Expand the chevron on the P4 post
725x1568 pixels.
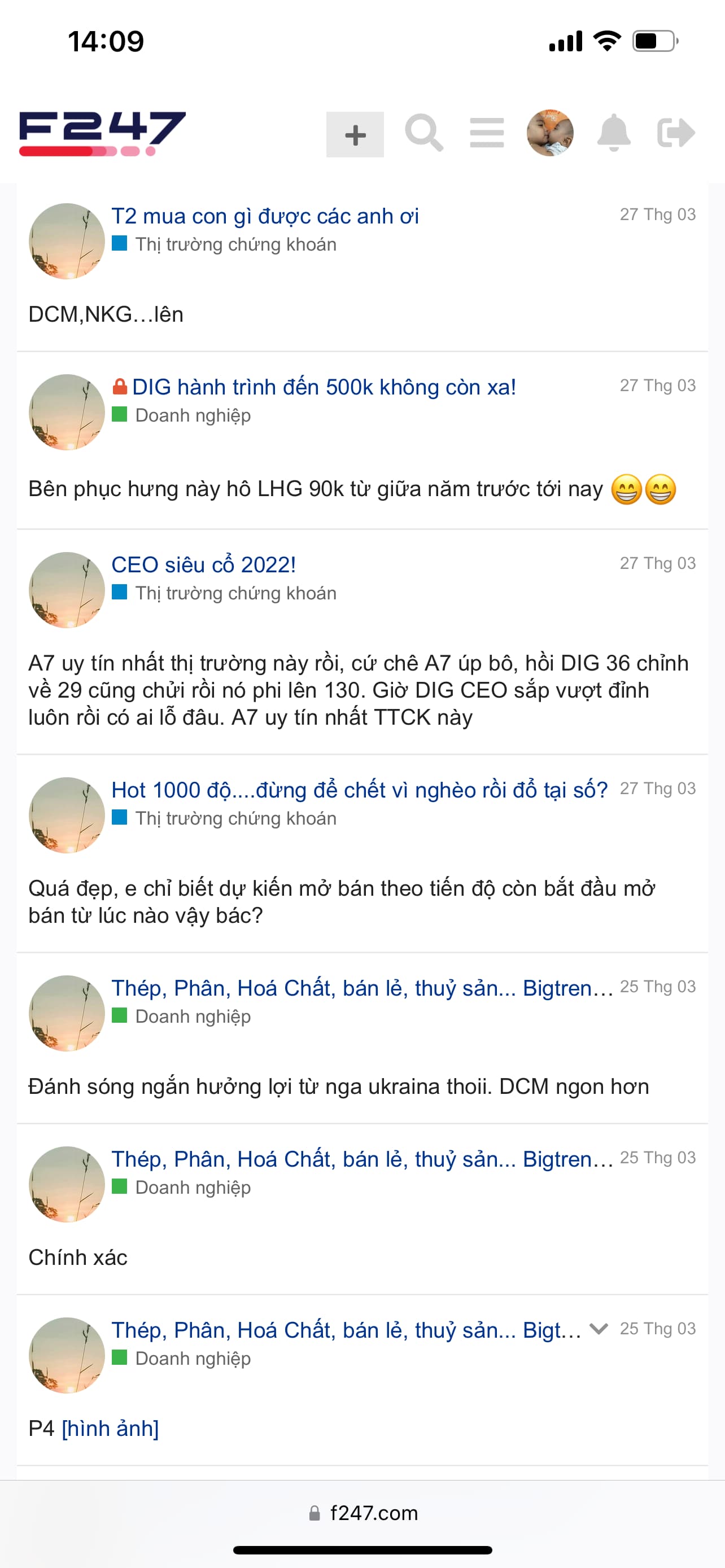coord(599,1329)
